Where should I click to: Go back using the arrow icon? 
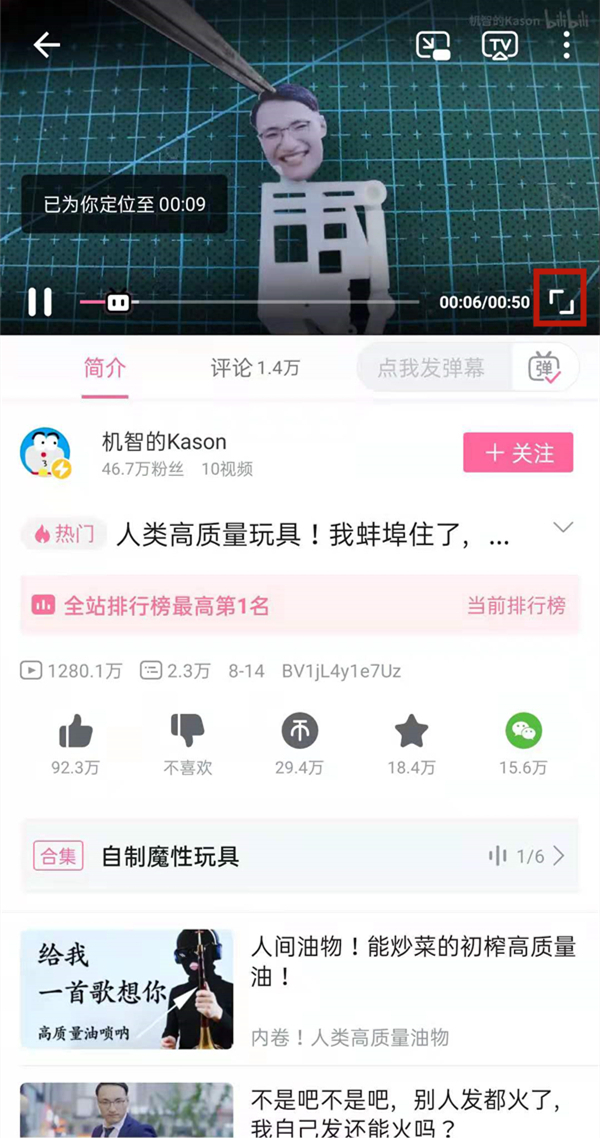tap(47, 45)
